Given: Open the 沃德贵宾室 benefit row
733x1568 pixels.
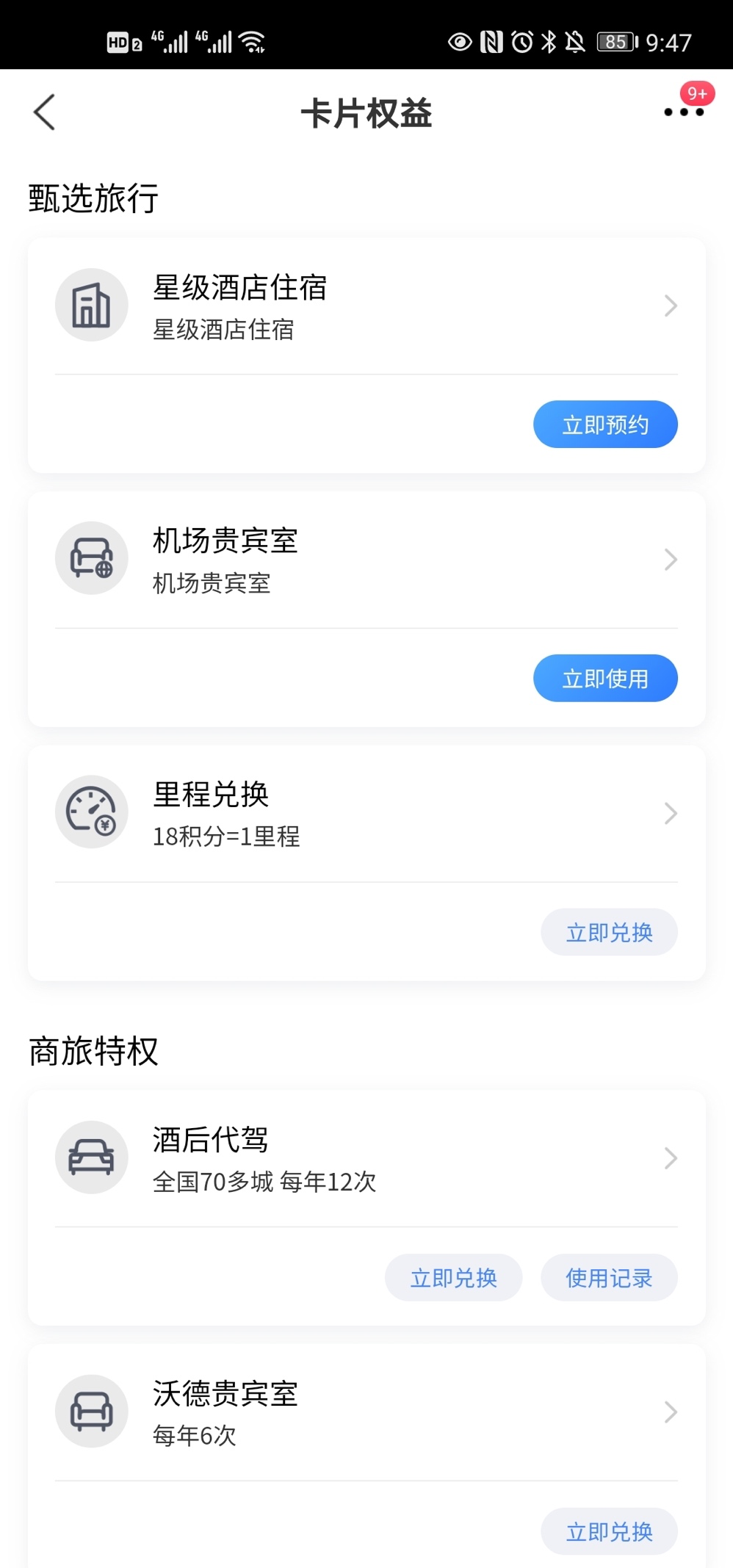Looking at the screenshot, I should 366,1412.
